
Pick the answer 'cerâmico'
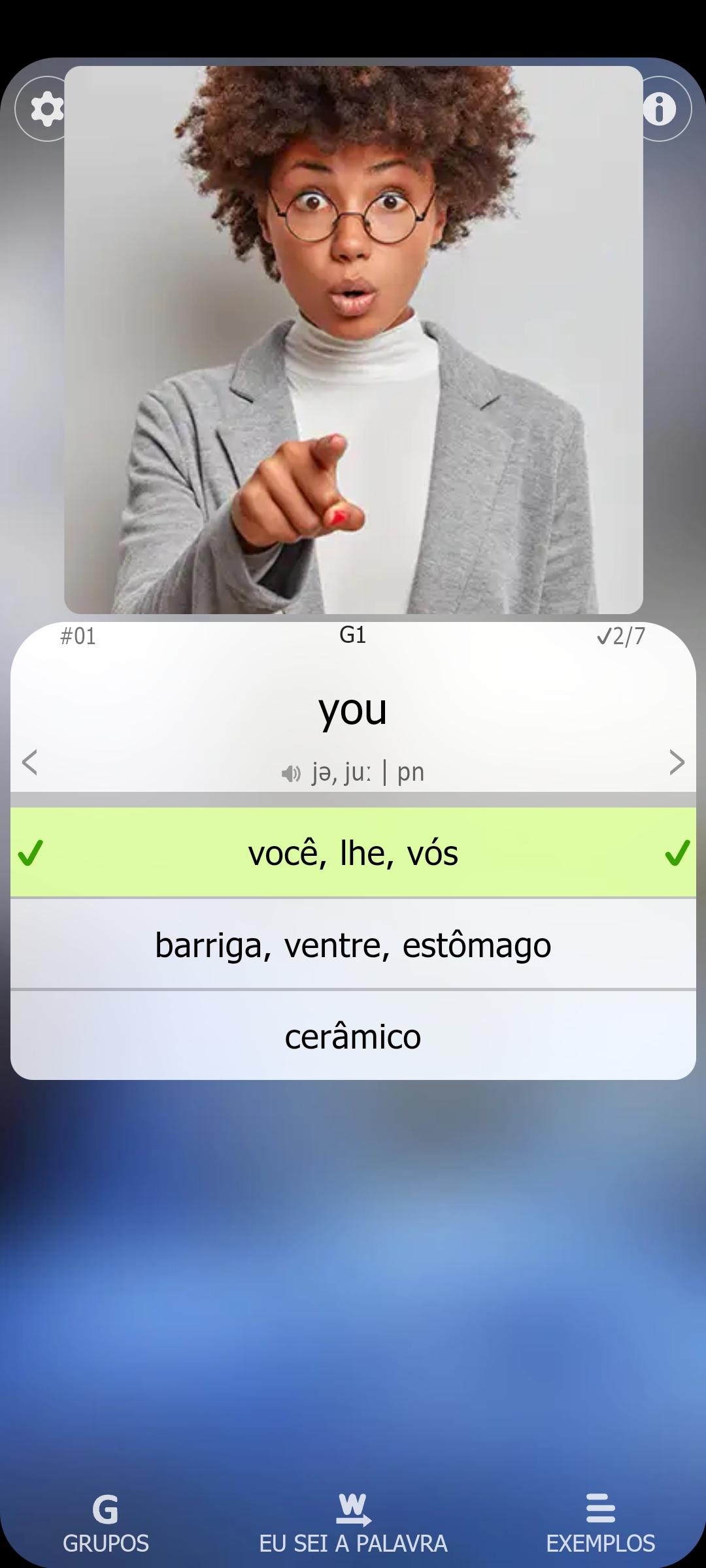(353, 1036)
